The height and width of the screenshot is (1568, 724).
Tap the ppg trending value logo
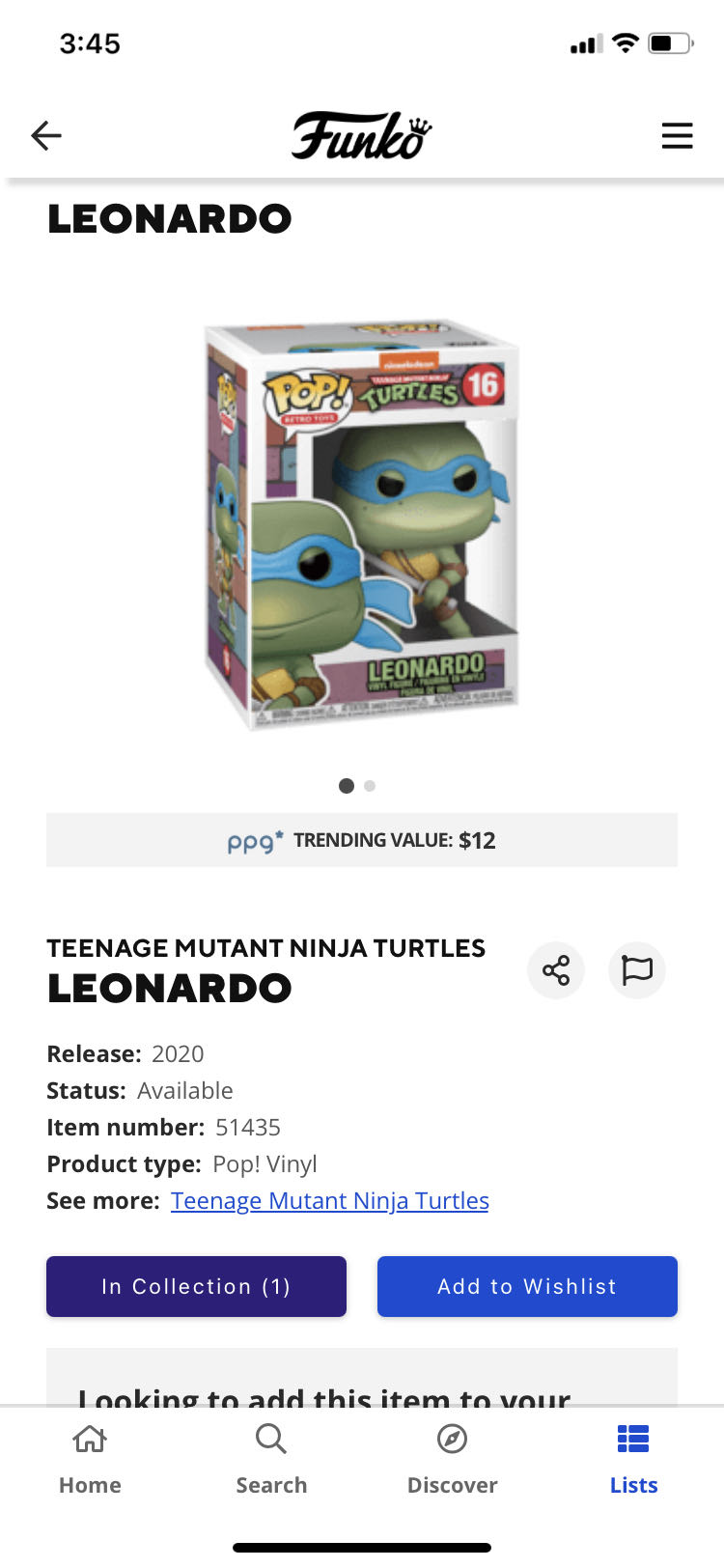254,840
